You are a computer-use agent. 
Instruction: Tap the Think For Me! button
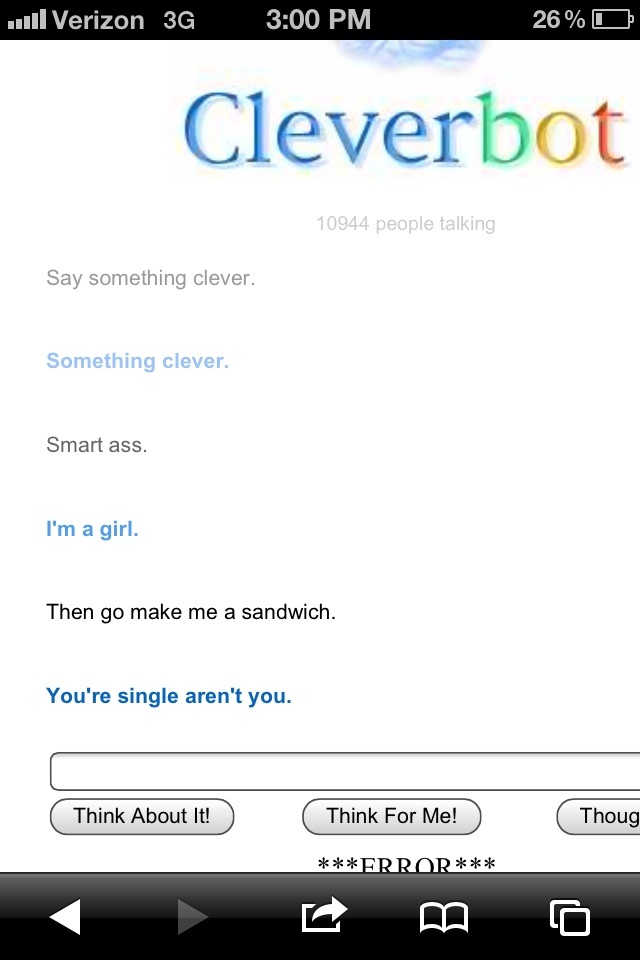point(391,816)
